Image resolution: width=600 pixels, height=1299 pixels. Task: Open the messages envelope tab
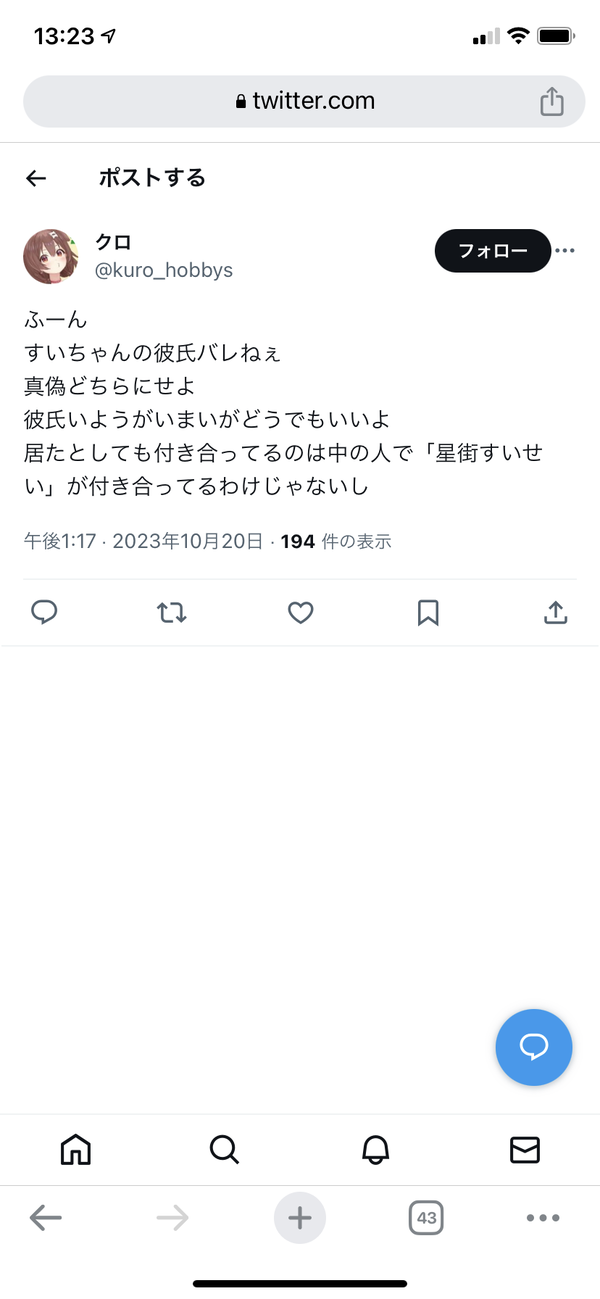click(525, 1150)
